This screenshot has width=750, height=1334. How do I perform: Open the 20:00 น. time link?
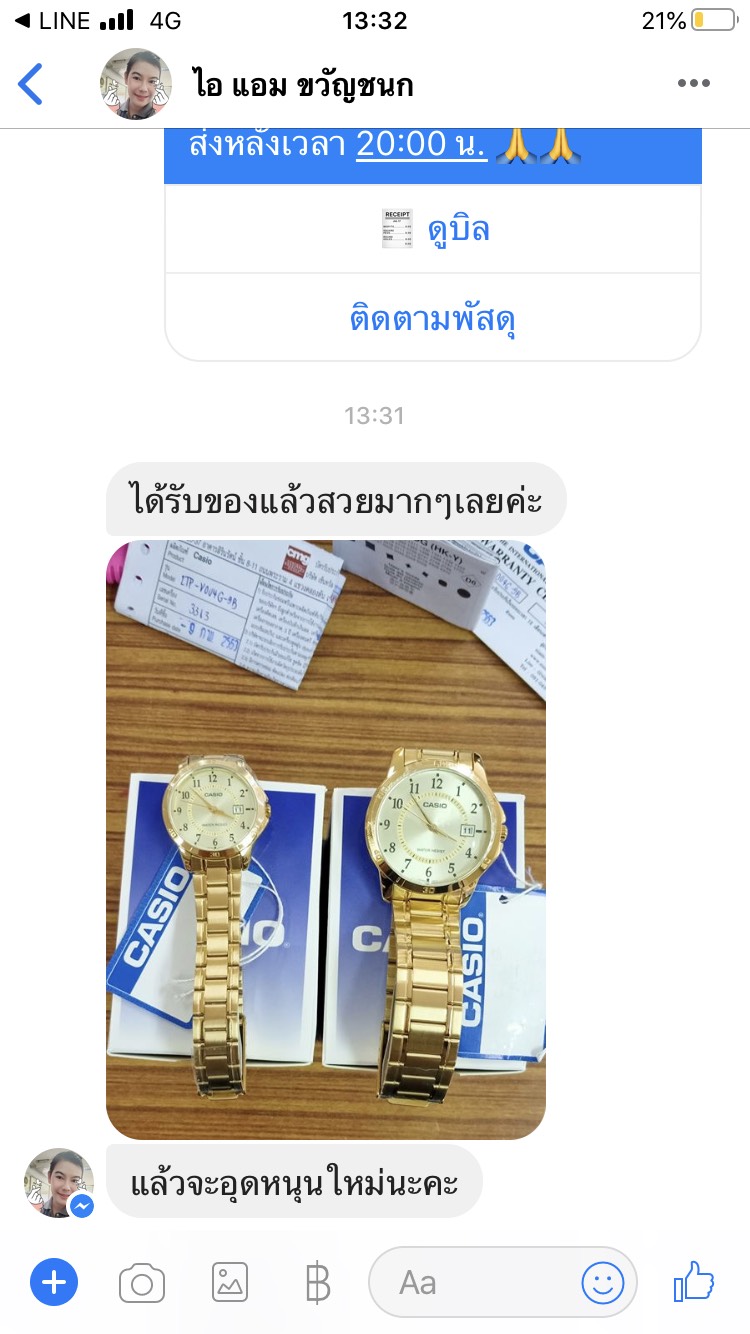pyautogui.click(x=421, y=146)
